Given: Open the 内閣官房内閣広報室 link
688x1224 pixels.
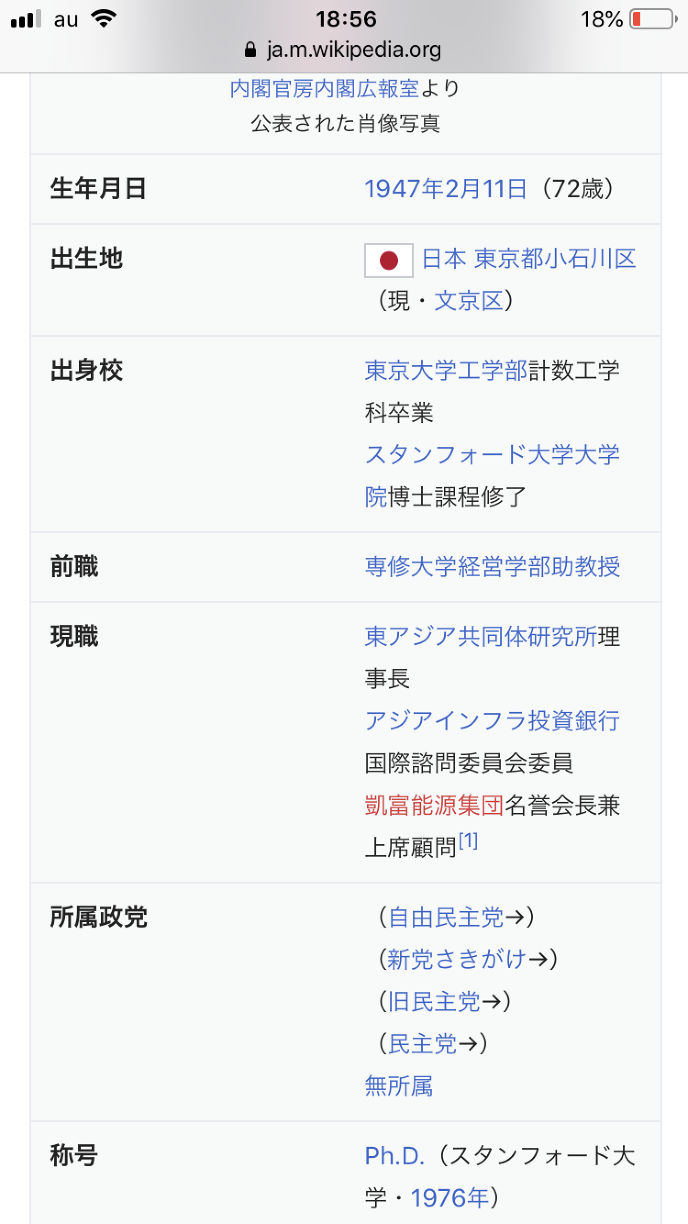Looking at the screenshot, I should (324, 88).
